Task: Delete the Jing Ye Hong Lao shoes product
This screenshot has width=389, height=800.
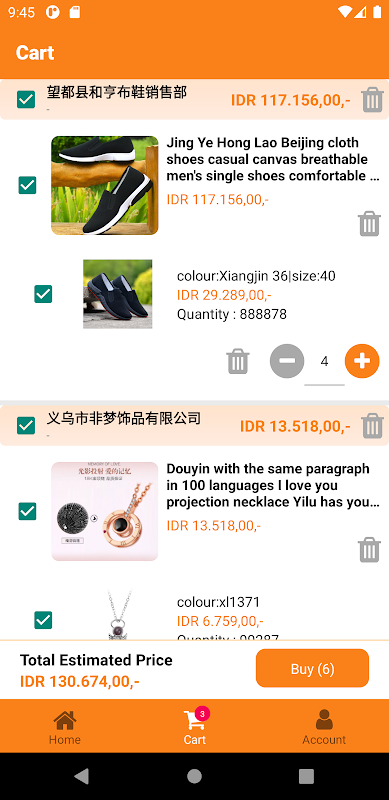Action: point(369,223)
